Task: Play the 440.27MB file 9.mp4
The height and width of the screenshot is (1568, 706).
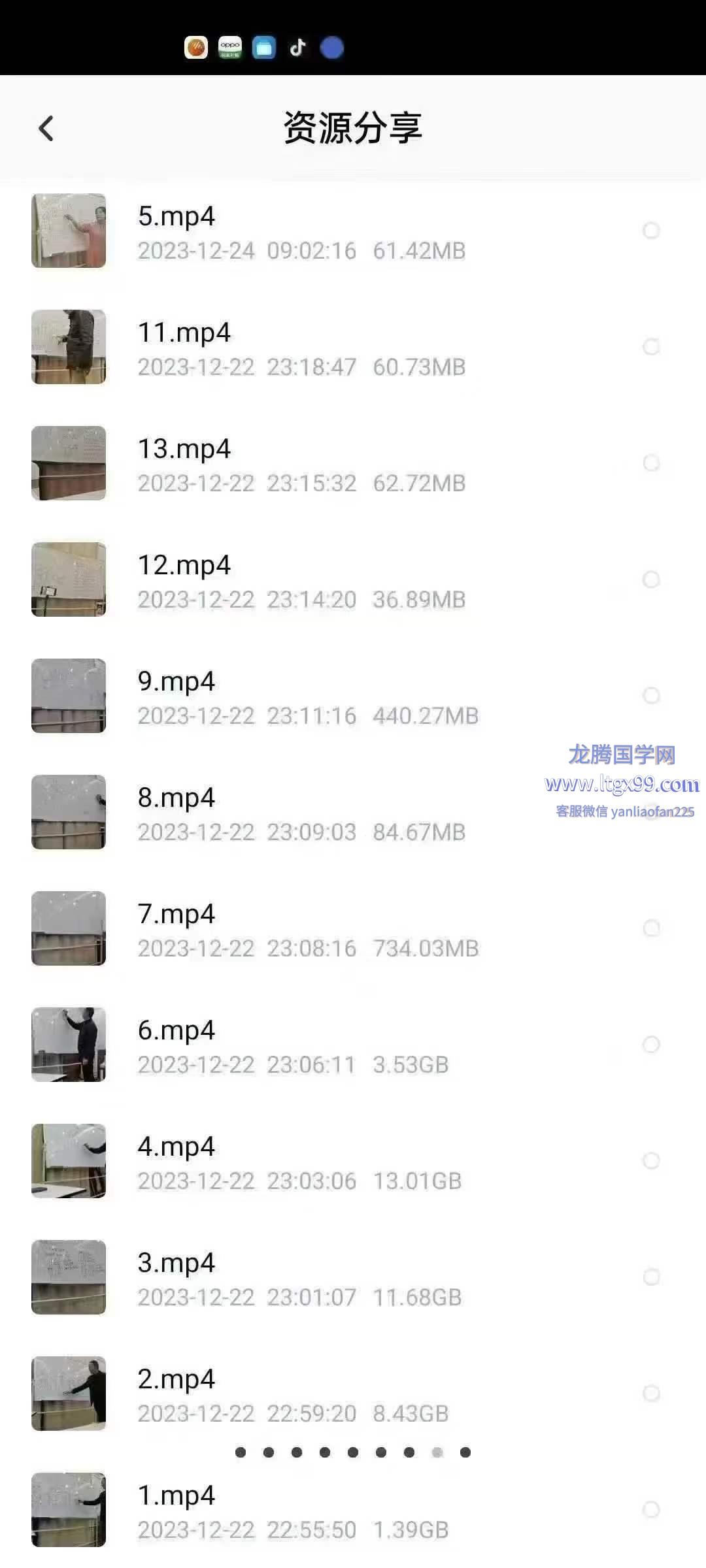Action: click(176, 682)
